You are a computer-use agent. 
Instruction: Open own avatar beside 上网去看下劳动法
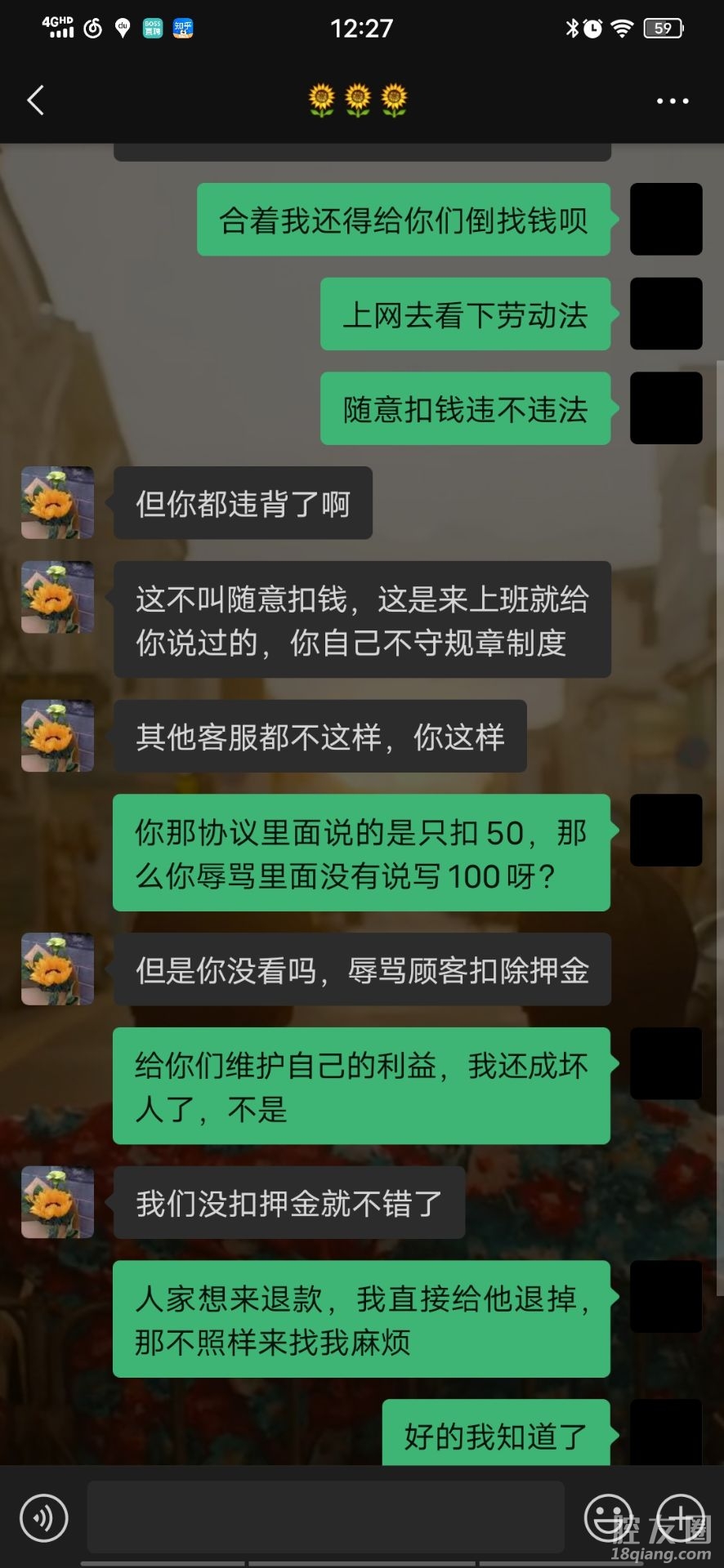(x=666, y=314)
